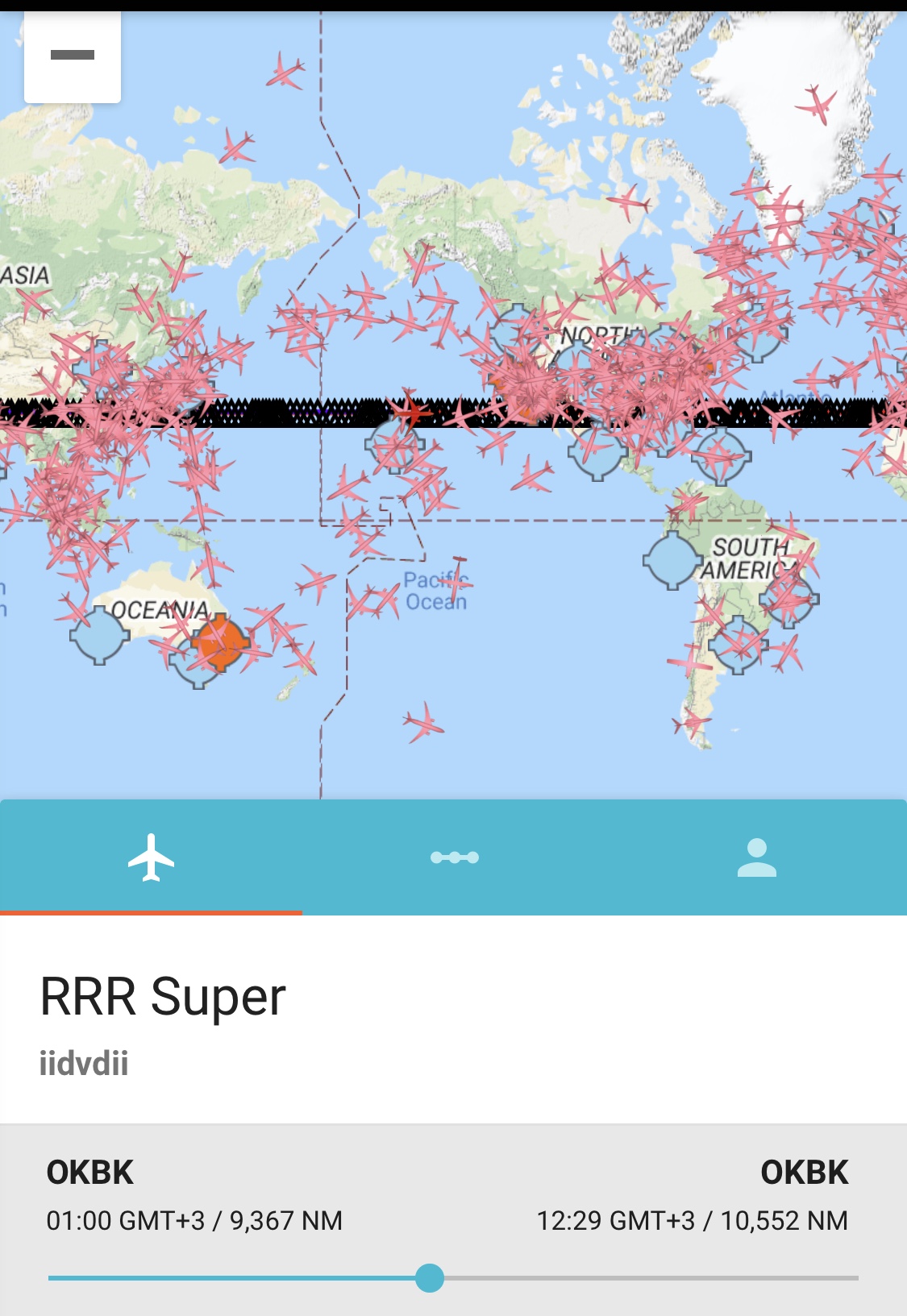This screenshot has height=1316, width=907.
Task: Select the aircraft flying over Greenland
Action: pos(818,104)
